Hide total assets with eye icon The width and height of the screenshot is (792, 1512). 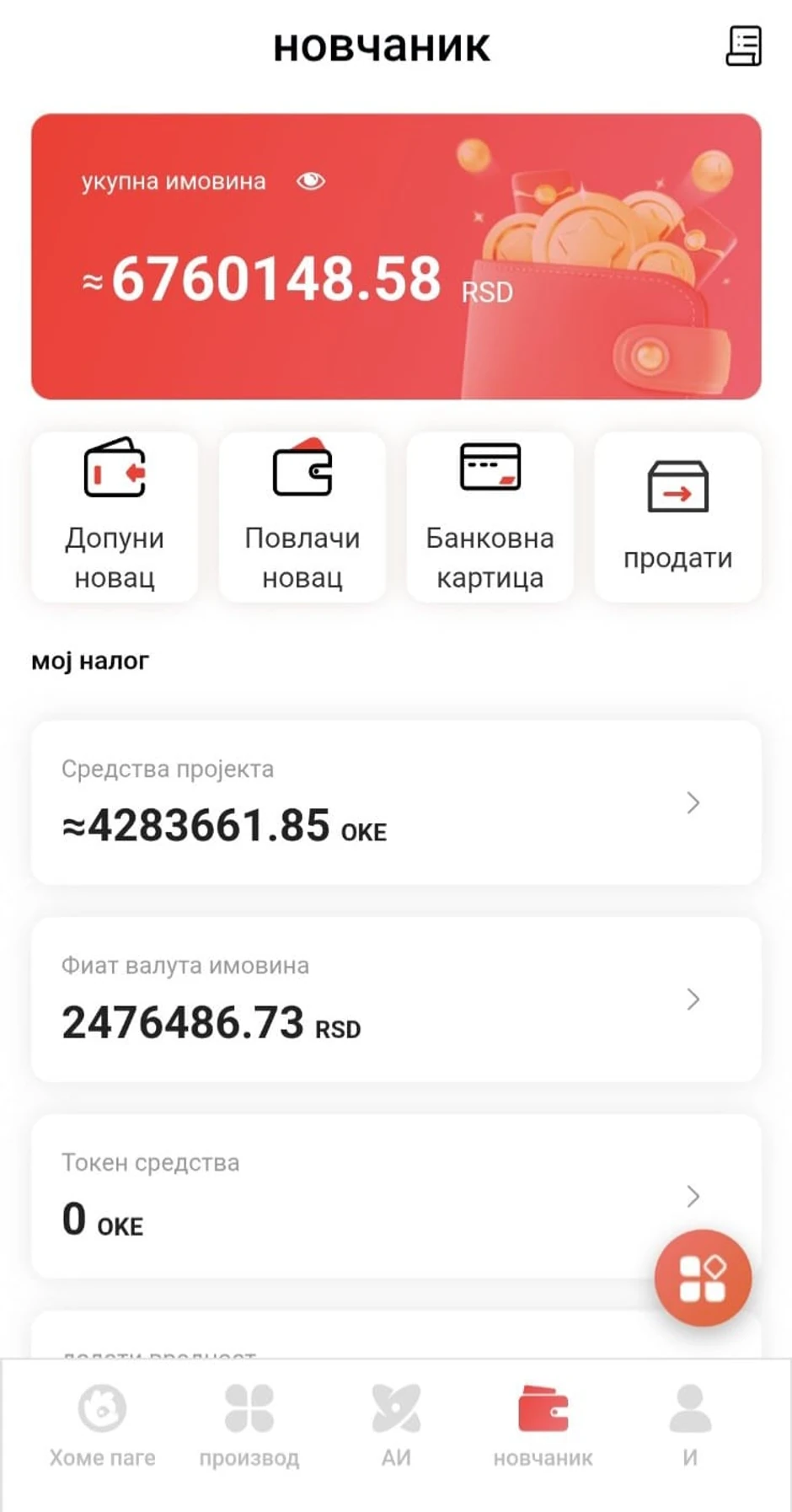[310, 181]
